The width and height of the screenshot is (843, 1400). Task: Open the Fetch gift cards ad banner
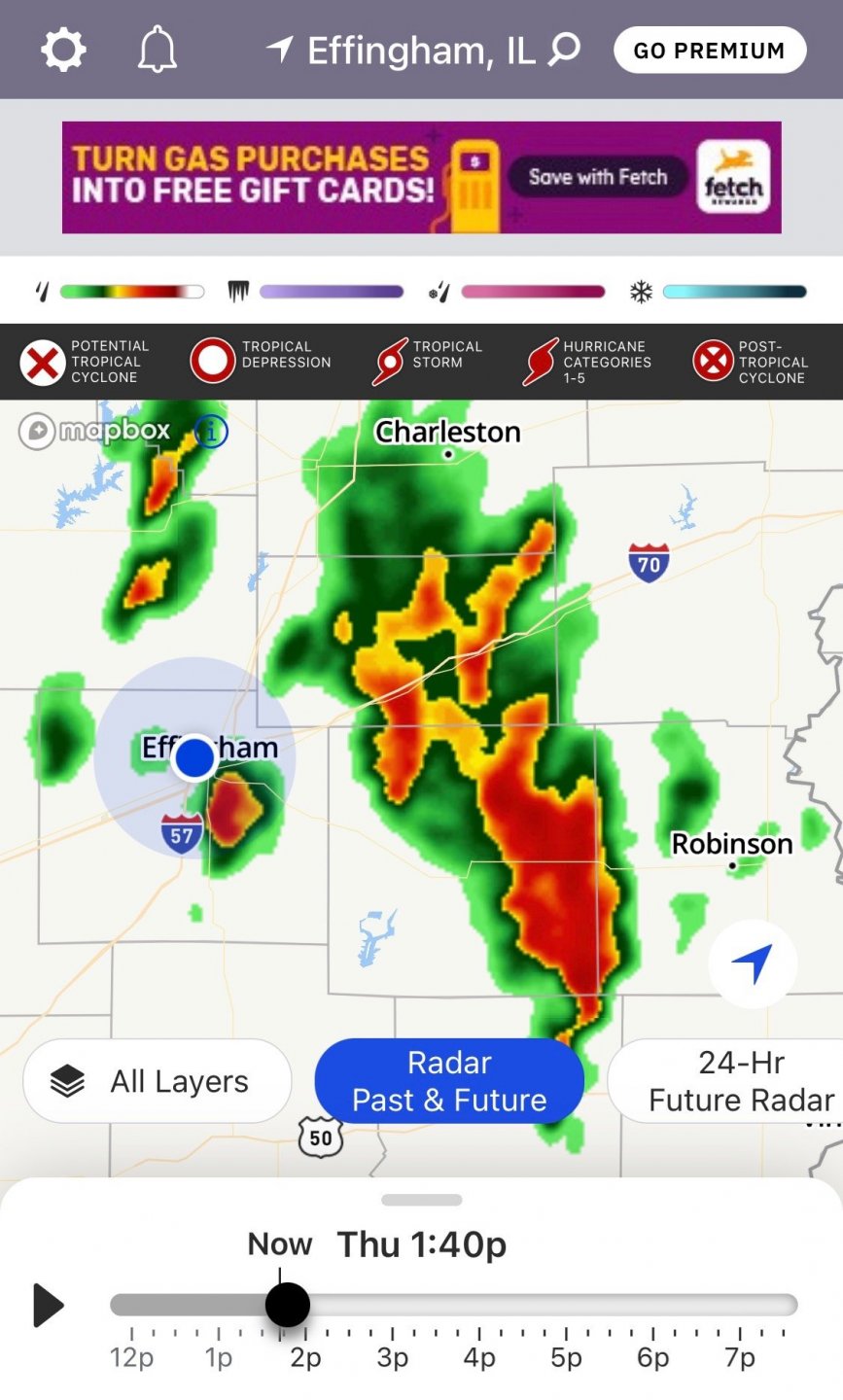421,177
